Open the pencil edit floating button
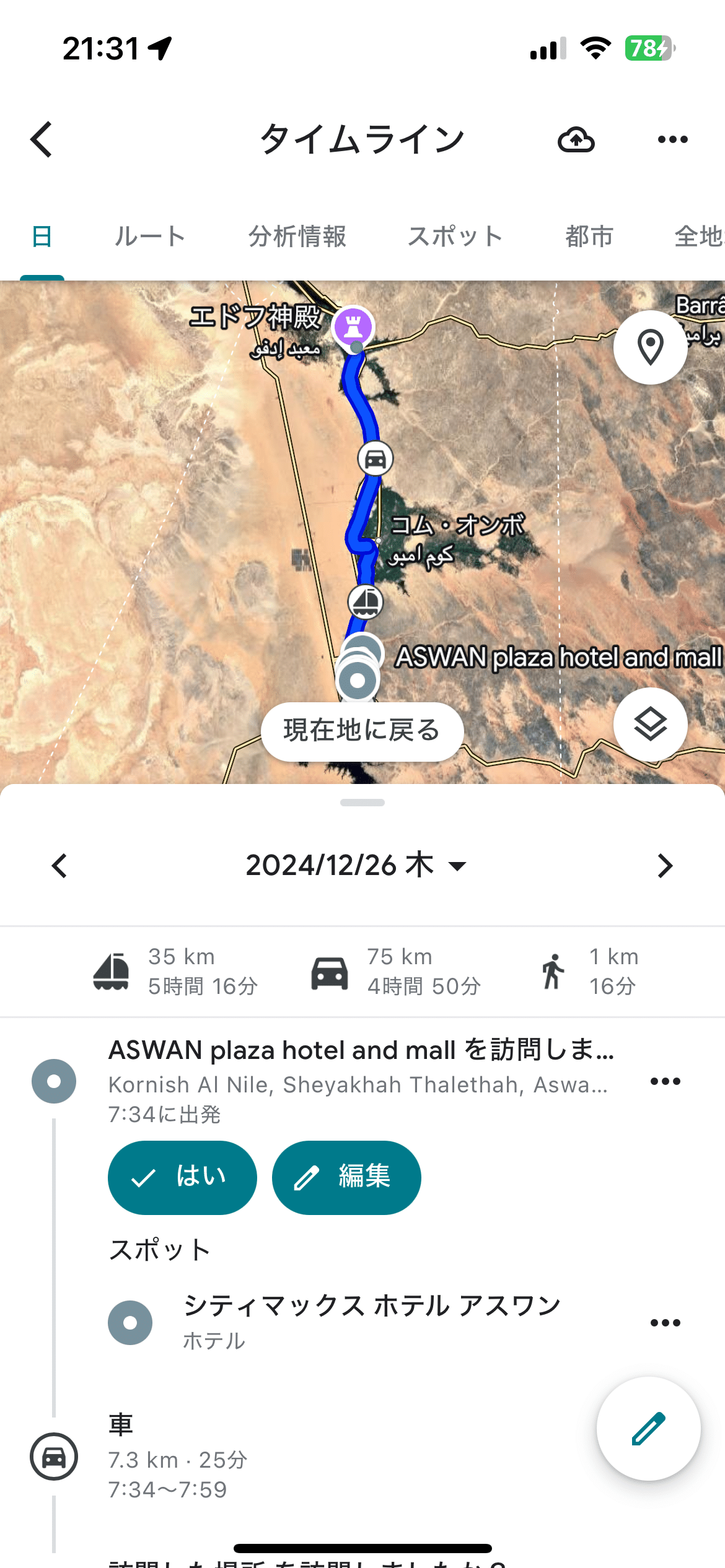The width and height of the screenshot is (725, 1568). click(x=649, y=1427)
